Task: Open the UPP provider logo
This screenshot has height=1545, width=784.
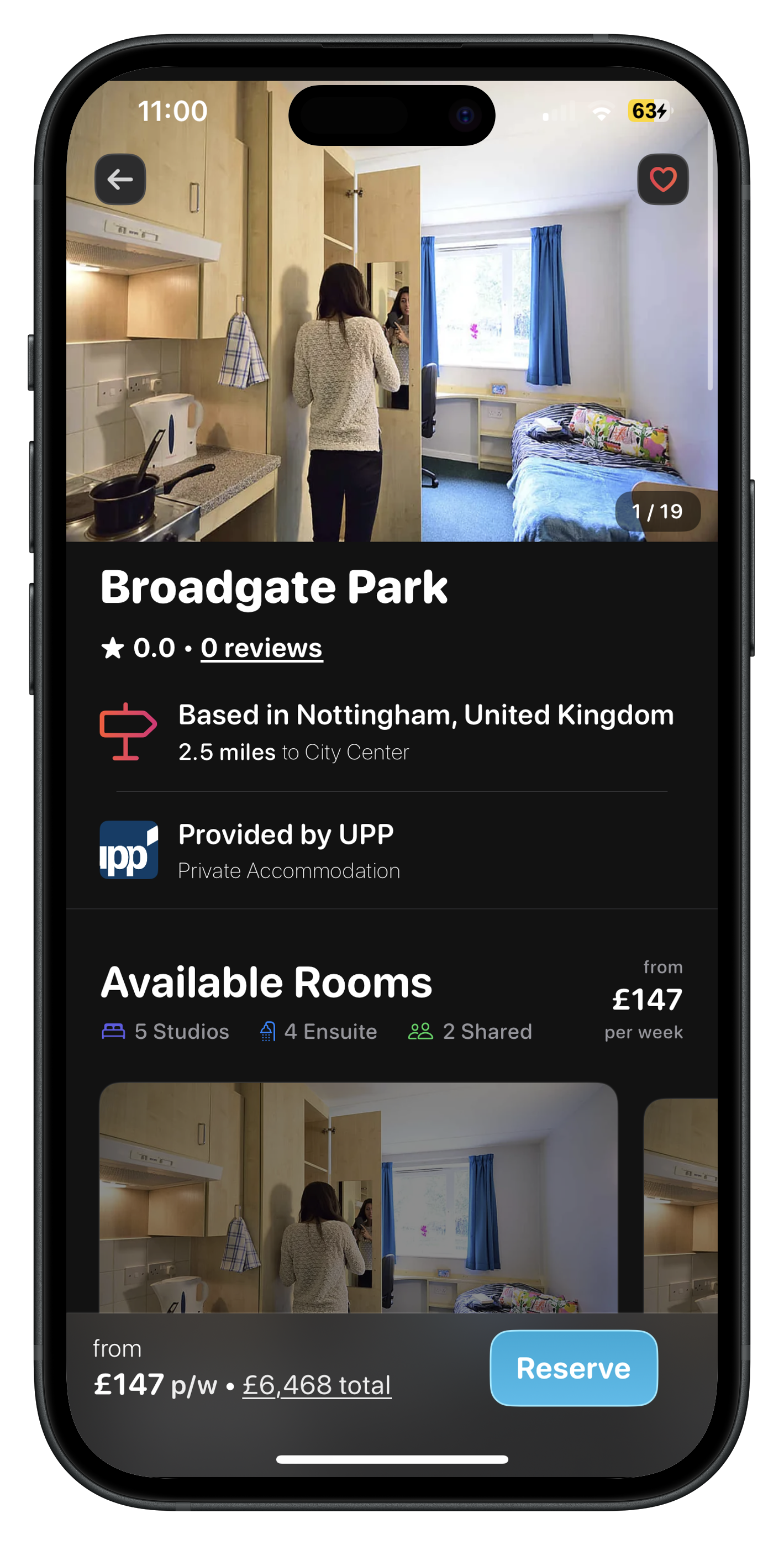Action: pos(128,850)
